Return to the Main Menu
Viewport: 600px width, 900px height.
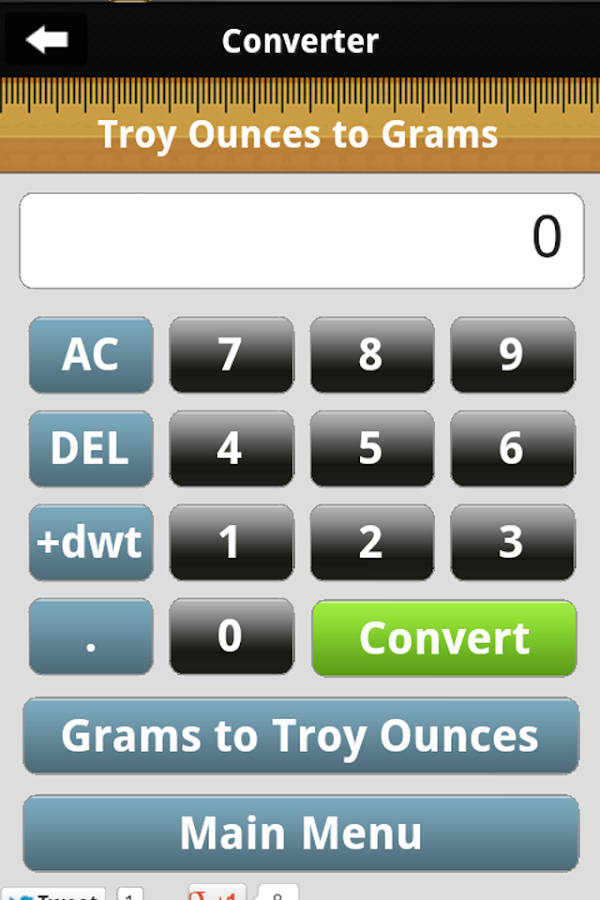tap(300, 833)
